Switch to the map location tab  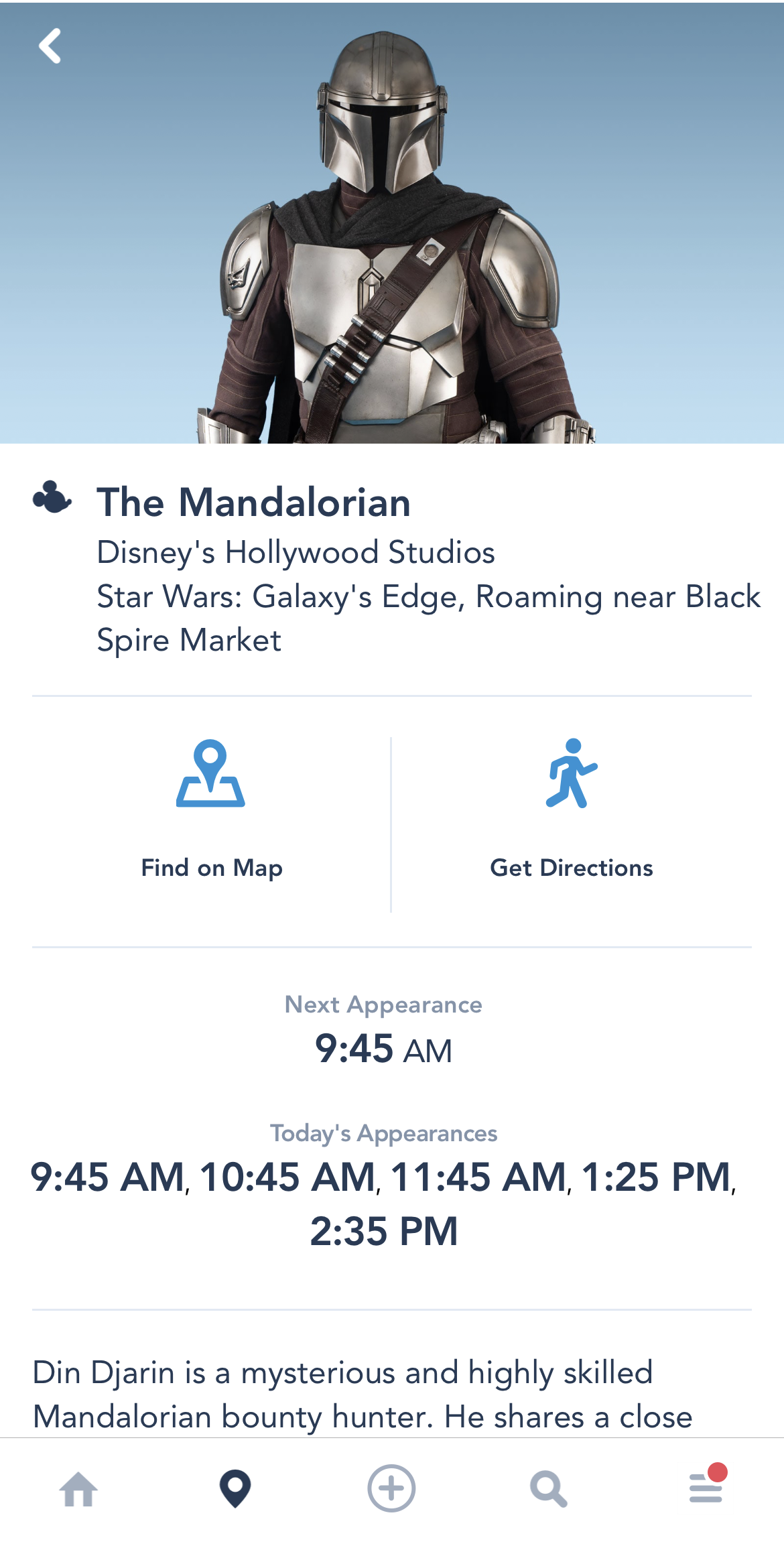235,1489
